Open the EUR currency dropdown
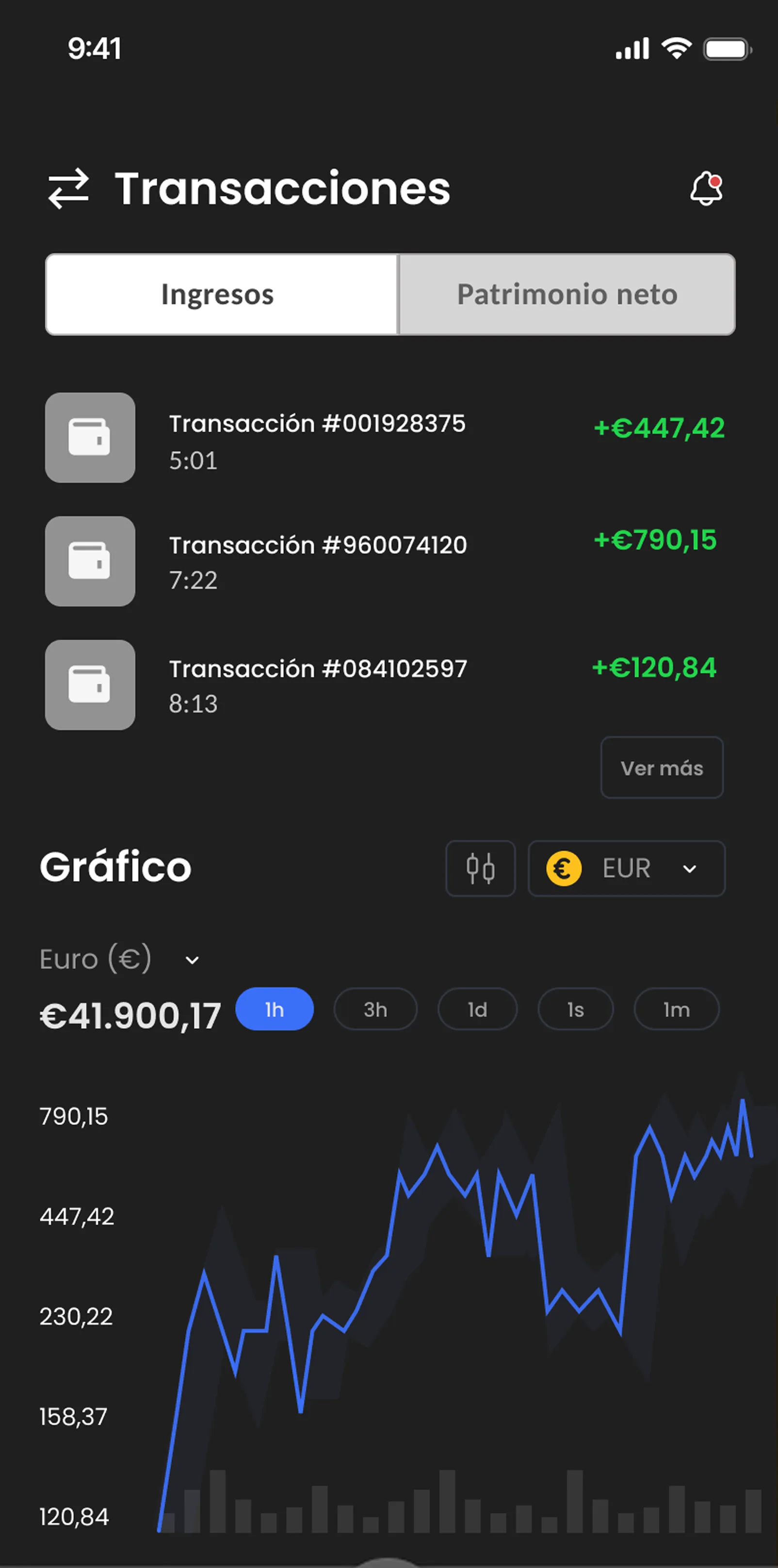The image size is (778, 1568). coord(626,868)
